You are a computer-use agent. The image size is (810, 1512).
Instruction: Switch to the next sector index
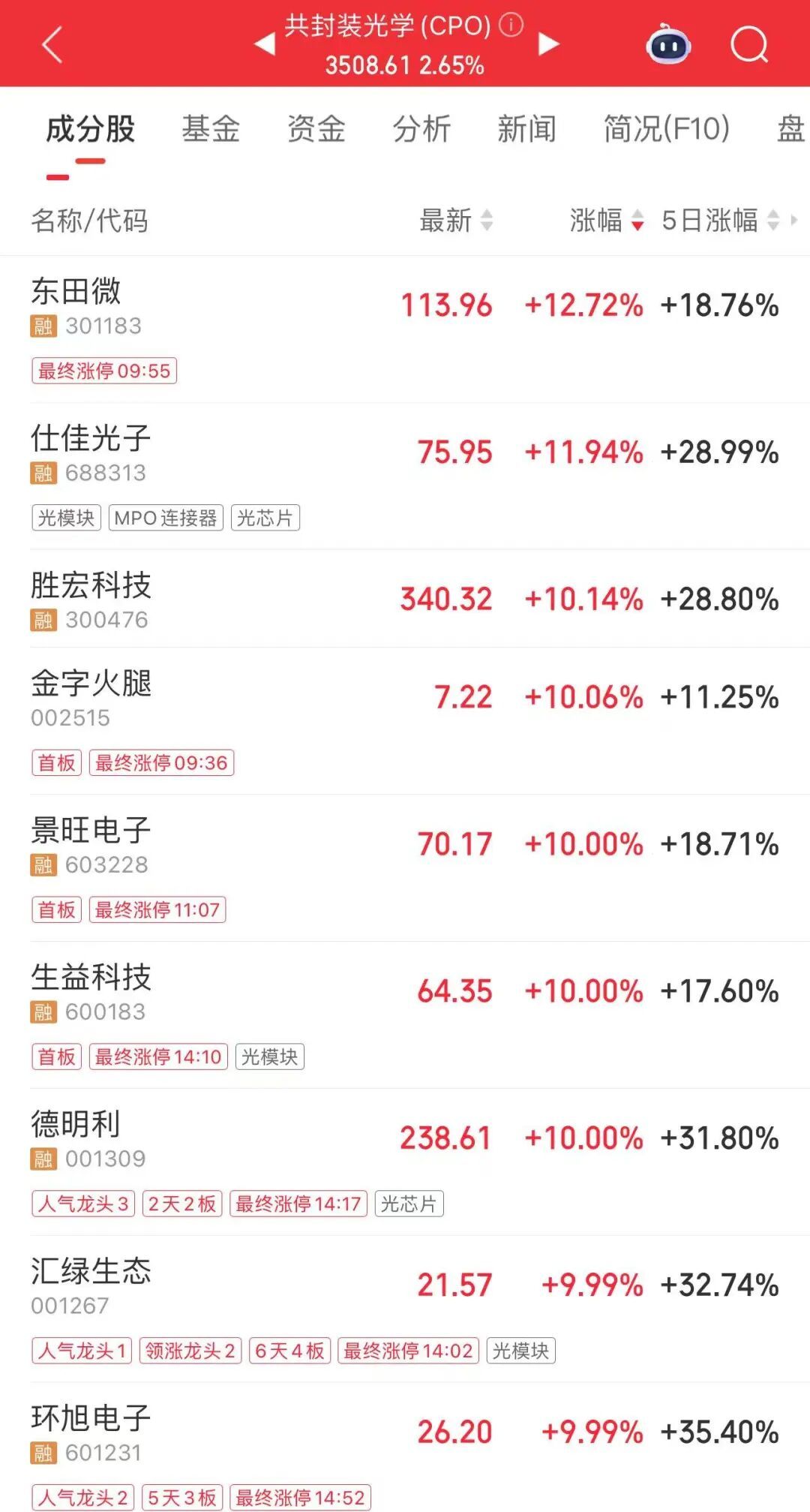(x=549, y=44)
